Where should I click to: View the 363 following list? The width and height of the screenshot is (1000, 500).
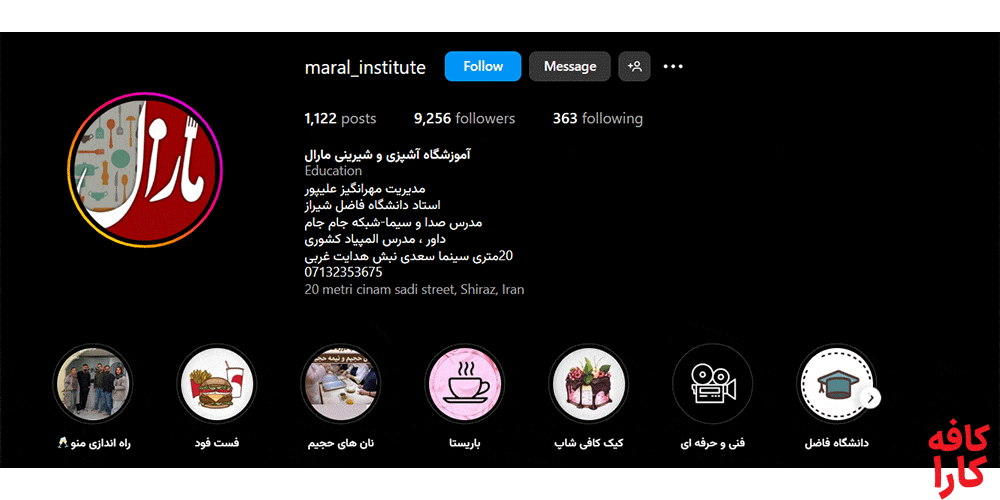tap(597, 118)
